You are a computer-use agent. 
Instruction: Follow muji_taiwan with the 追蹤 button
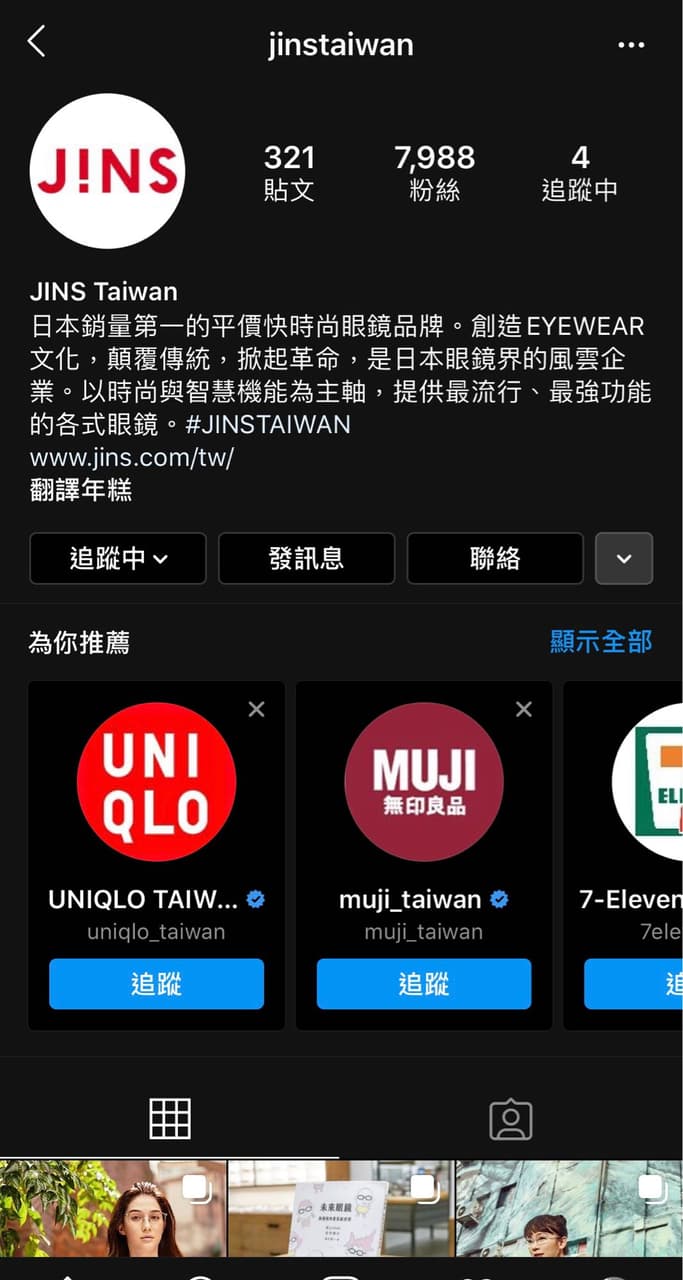click(424, 984)
